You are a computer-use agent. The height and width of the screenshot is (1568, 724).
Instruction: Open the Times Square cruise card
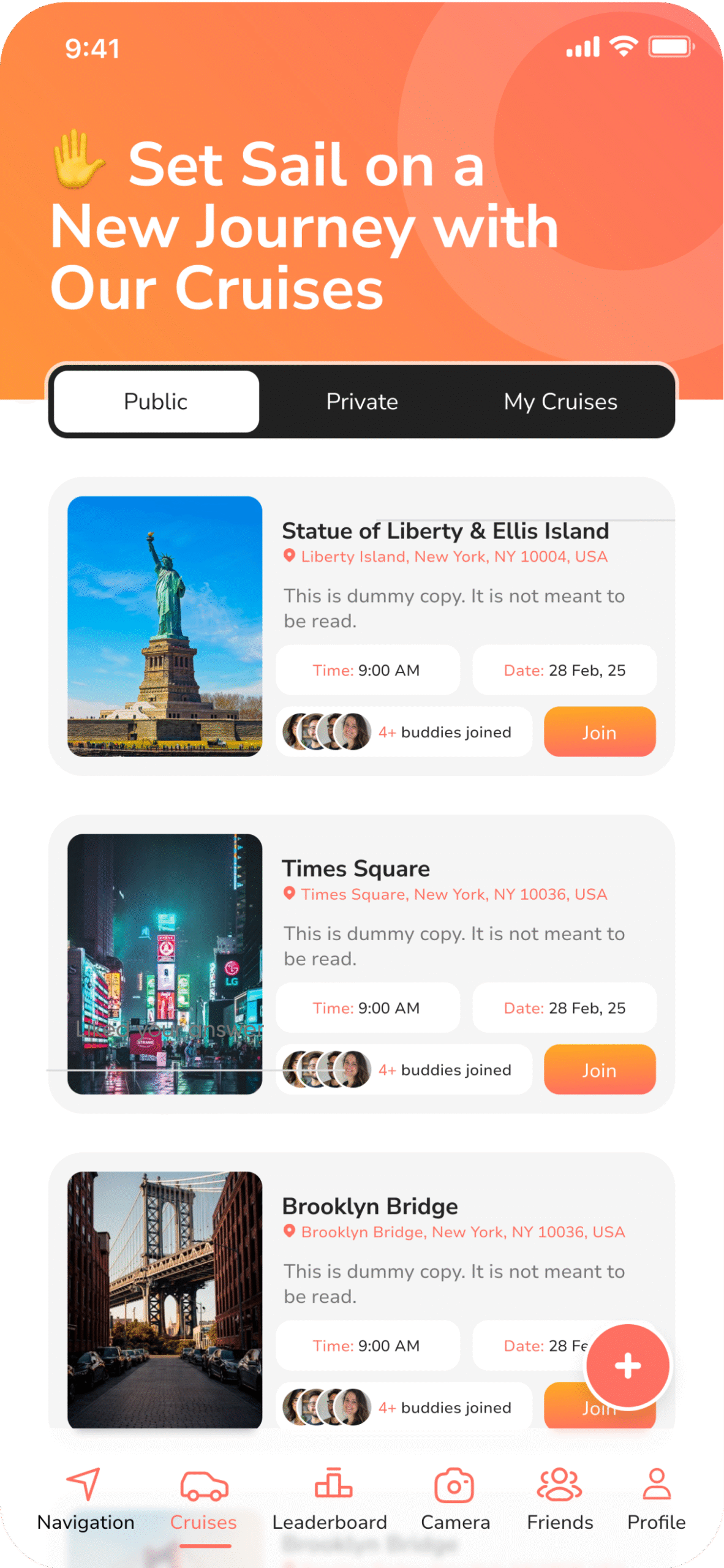click(x=355, y=869)
